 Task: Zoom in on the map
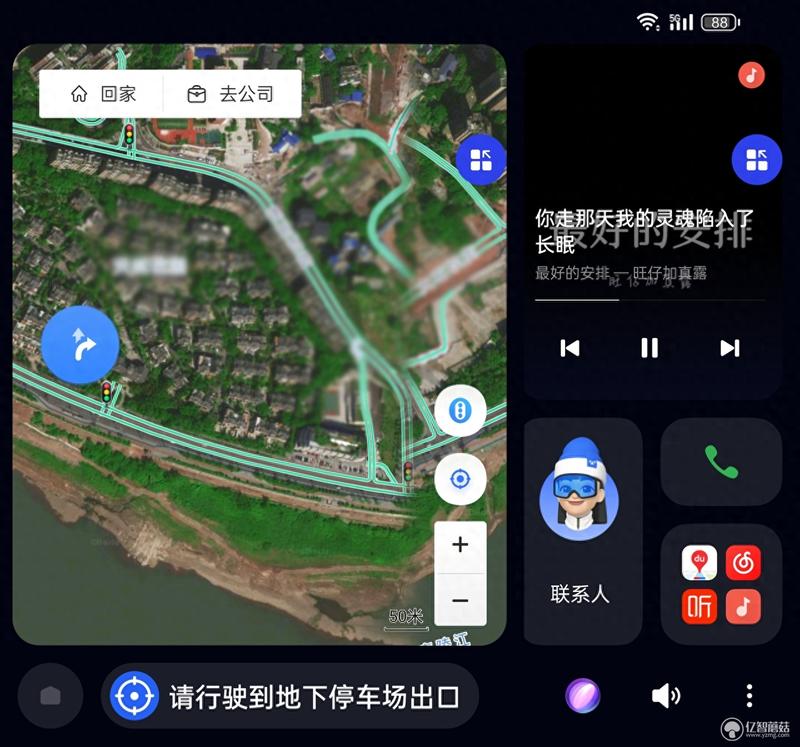coord(460,545)
